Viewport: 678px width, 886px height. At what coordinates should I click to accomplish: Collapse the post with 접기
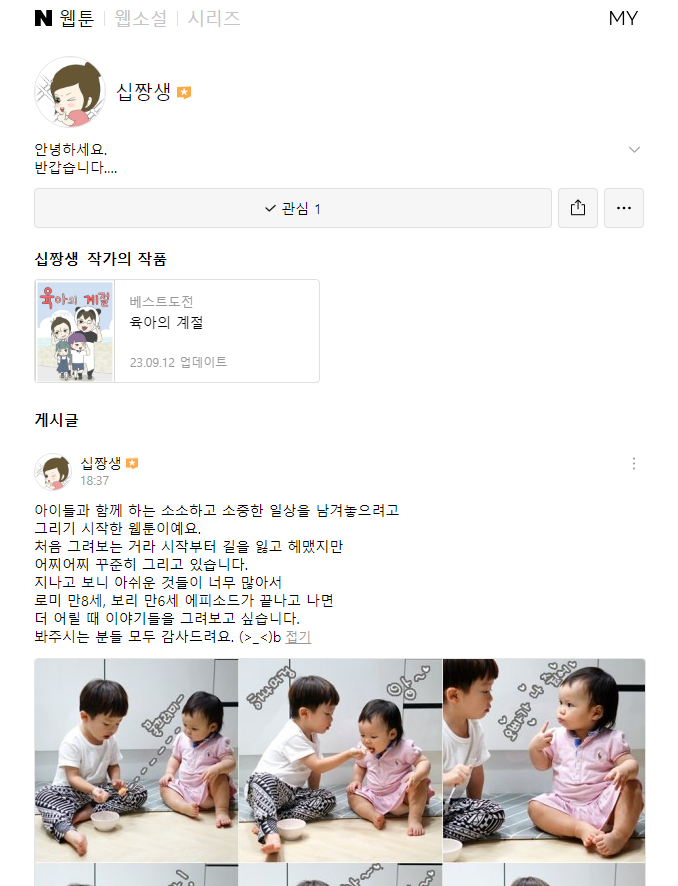[298, 637]
